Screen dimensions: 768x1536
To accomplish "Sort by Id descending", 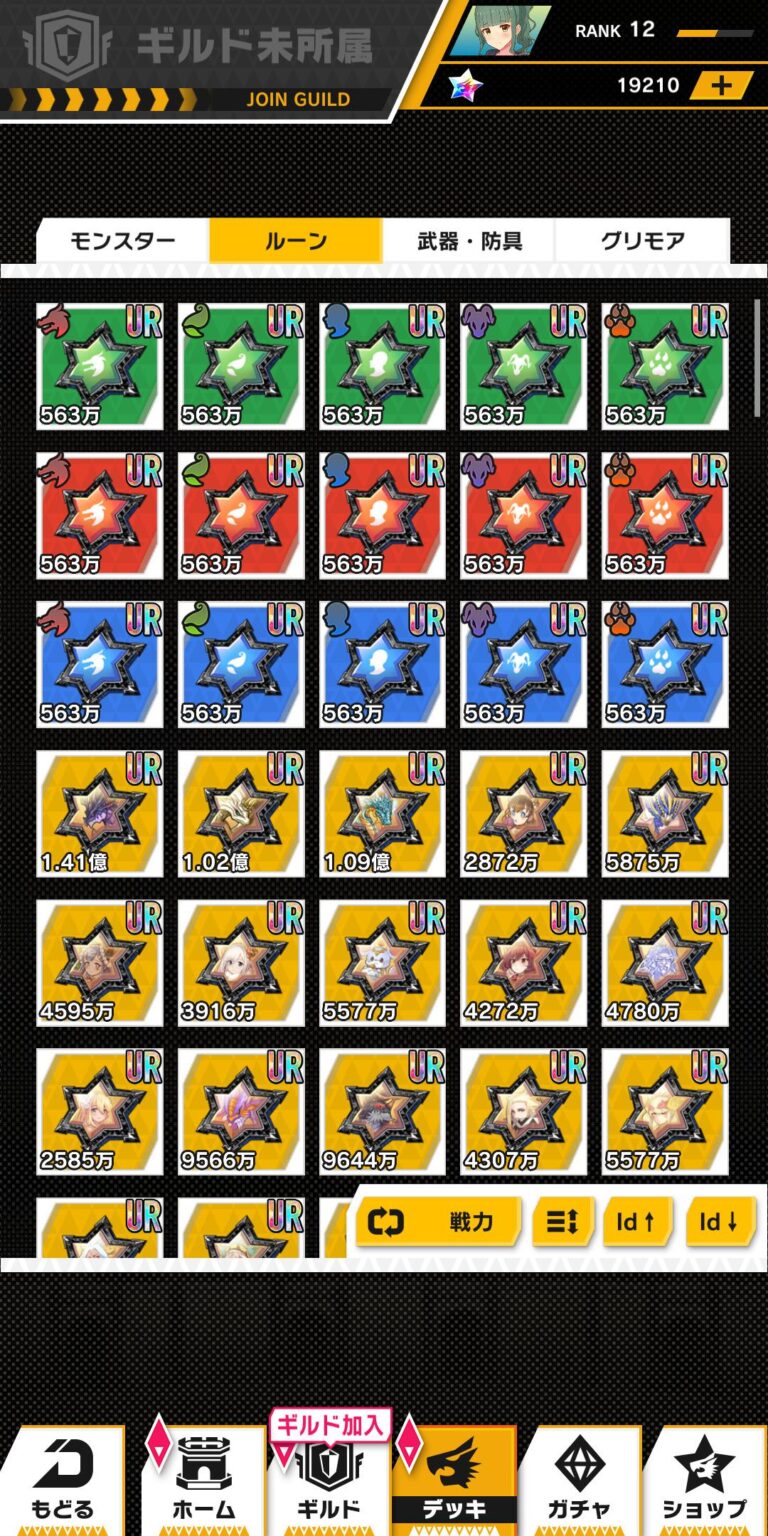I will click(x=719, y=1222).
